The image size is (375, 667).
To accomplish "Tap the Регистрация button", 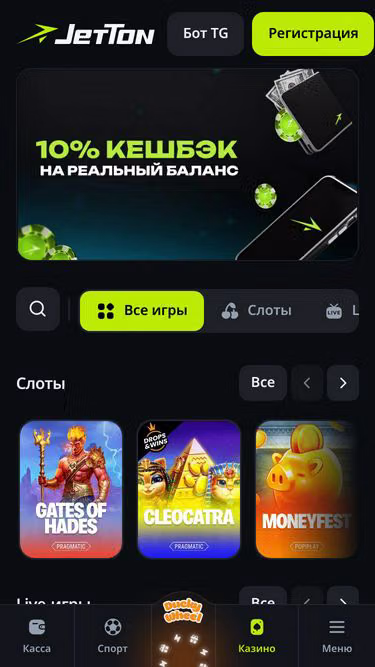I will tap(313, 34).
